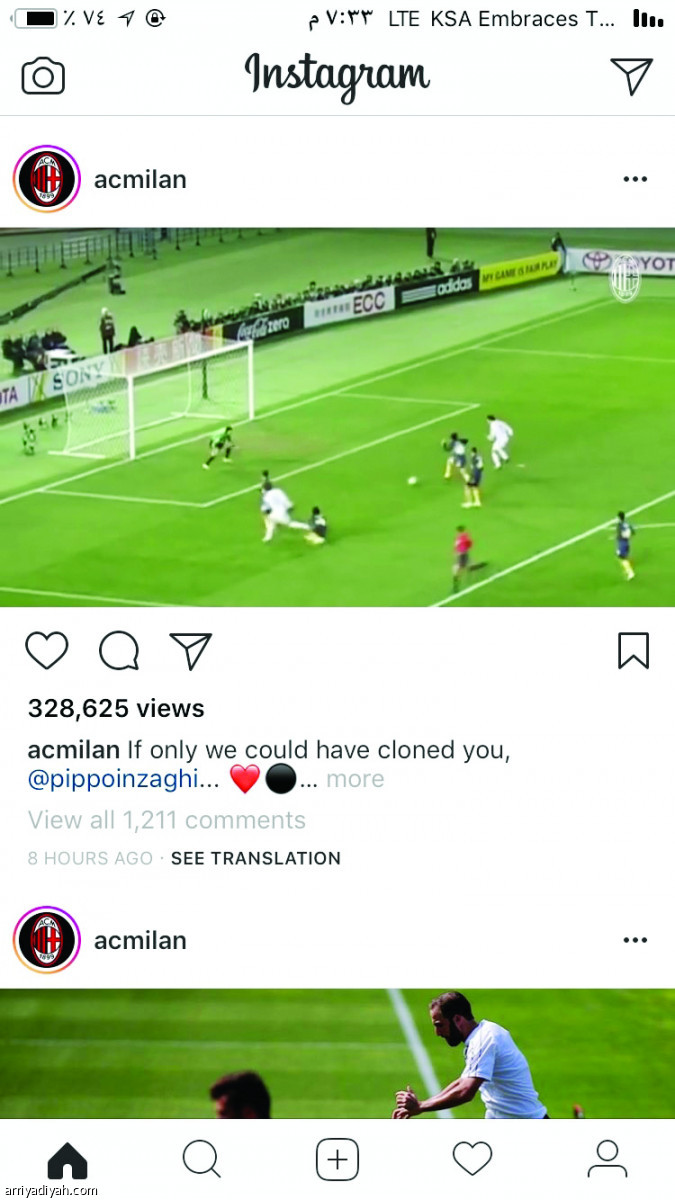Switch to the Search tab

[x=201, y=1160]
